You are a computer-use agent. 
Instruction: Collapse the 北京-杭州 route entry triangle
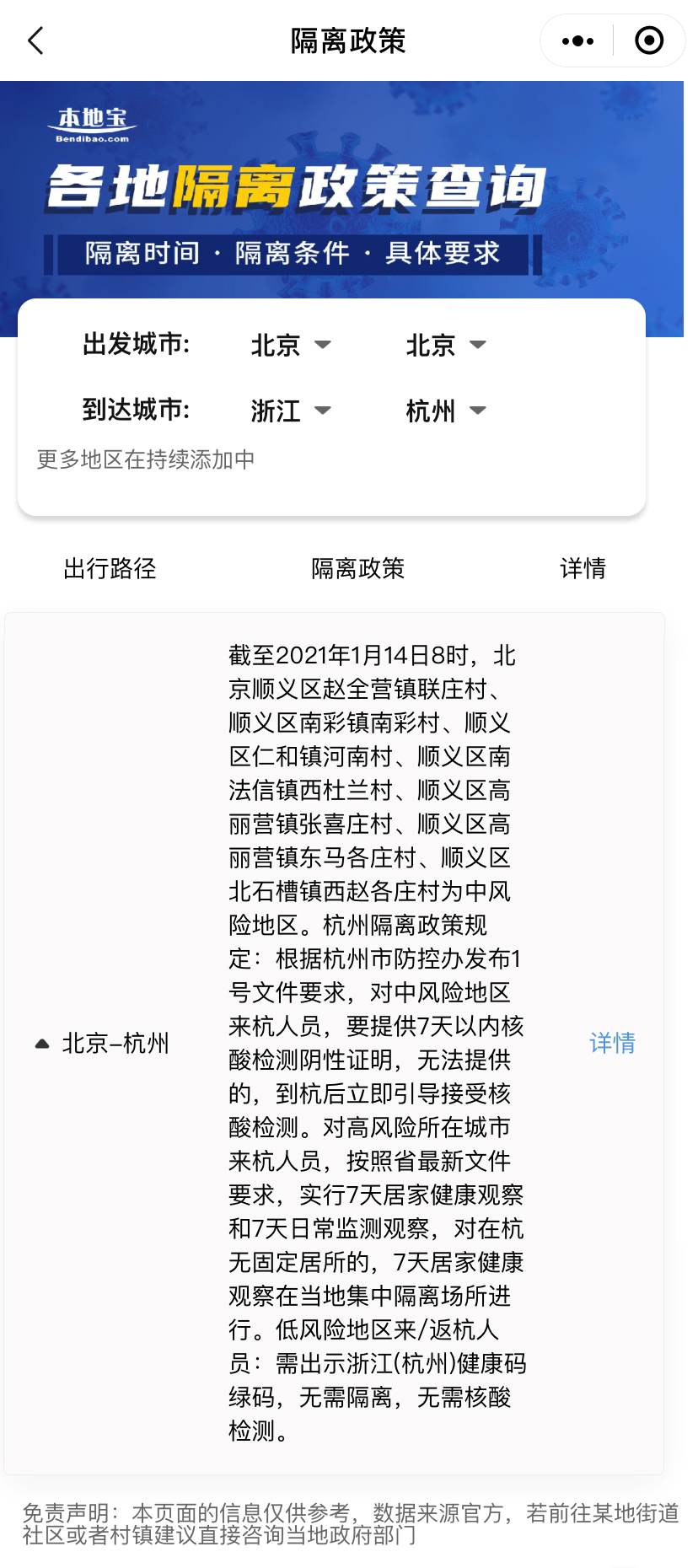(x=40, y=1043)
